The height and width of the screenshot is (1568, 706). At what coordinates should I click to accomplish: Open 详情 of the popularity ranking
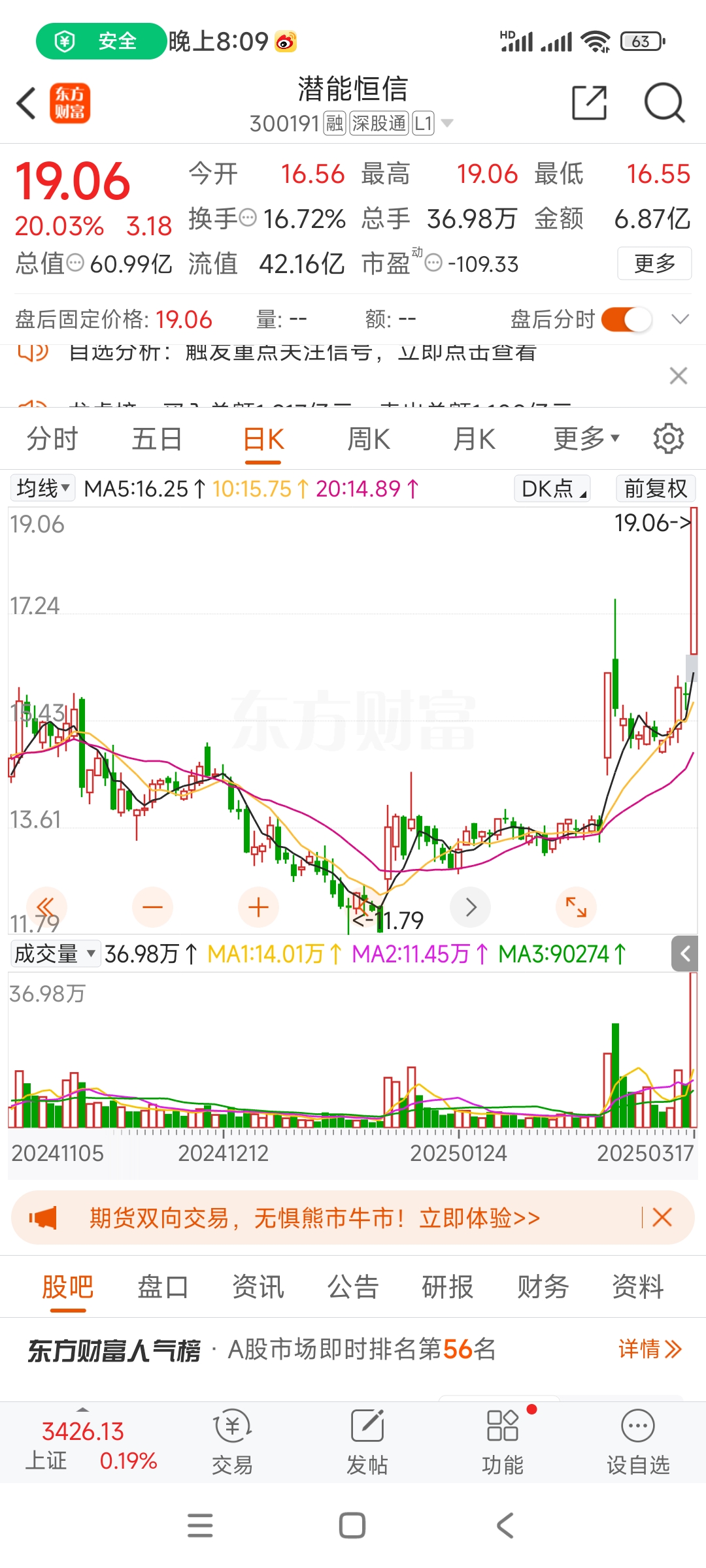pos(650,1348)
